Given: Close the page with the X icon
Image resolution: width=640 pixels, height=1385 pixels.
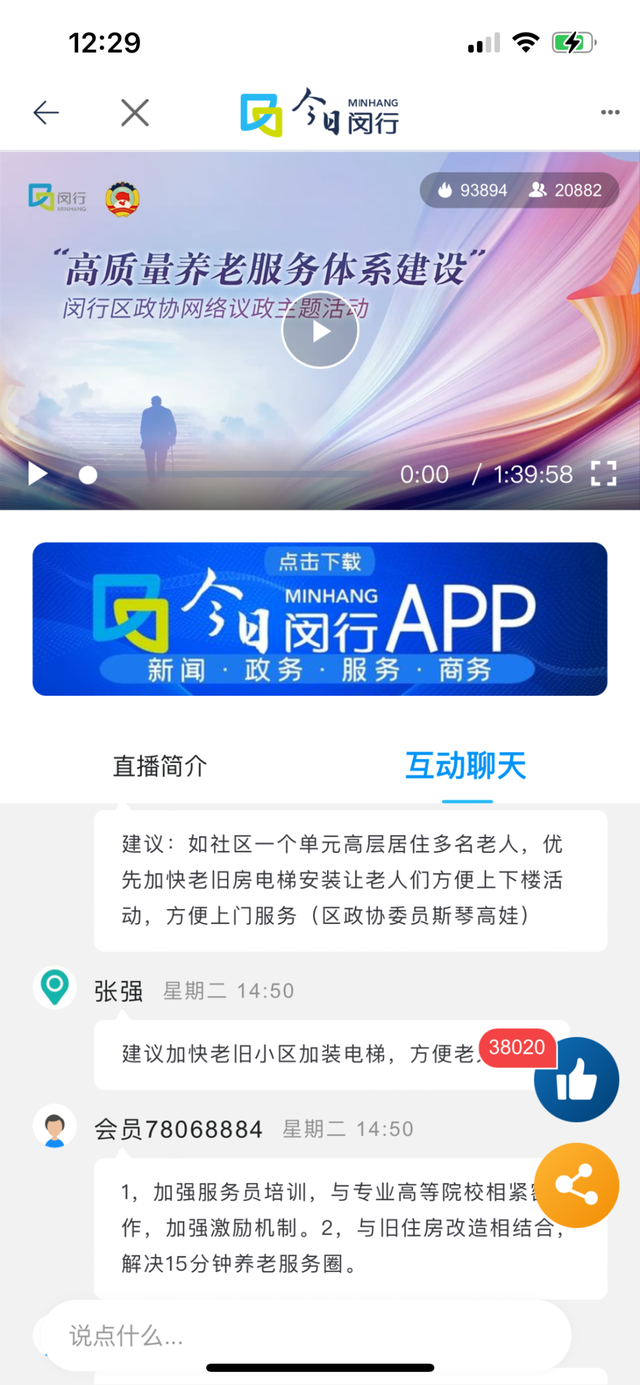Looking at the screenshot, I should click(x=135, y=113).
